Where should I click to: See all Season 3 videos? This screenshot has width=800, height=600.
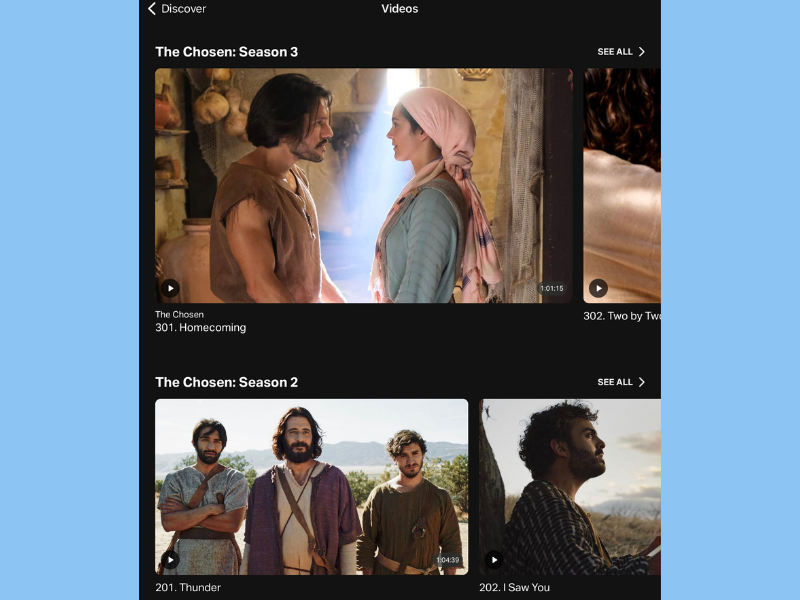620,52
